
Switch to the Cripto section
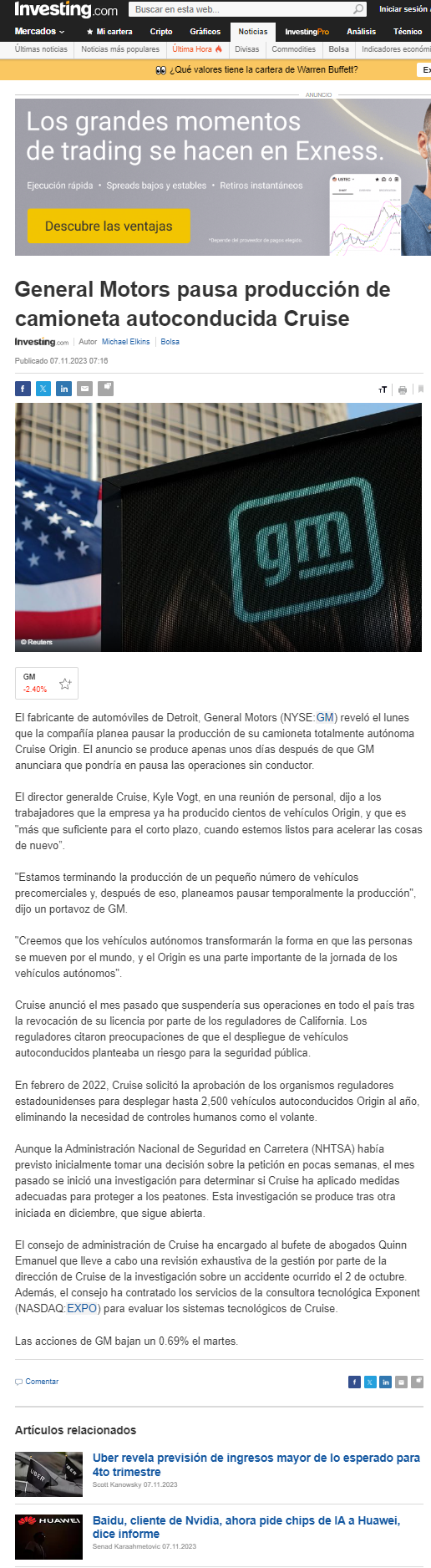tap(161, 32)
